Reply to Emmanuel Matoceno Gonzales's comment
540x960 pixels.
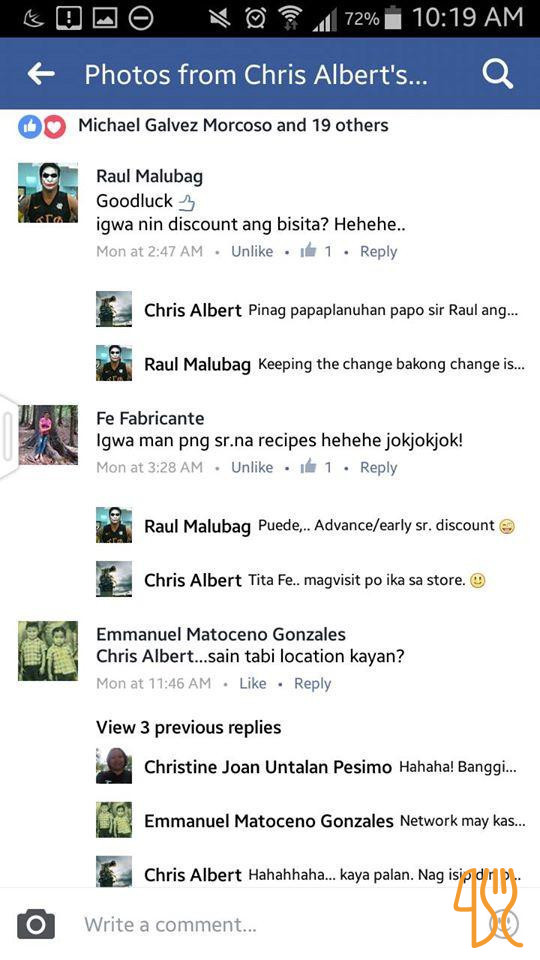pyautogui.click(x=312, y=683)
